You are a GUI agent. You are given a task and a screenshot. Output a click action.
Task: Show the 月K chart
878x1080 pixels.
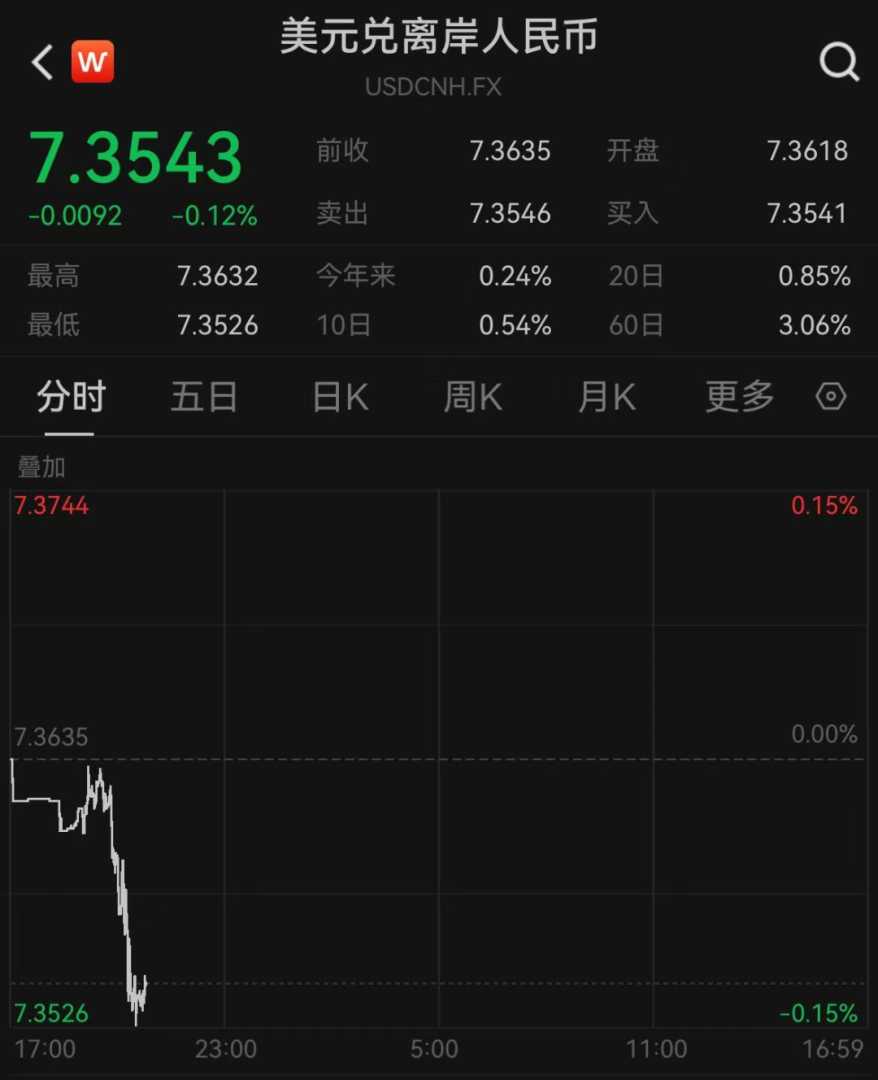(606, 398)
